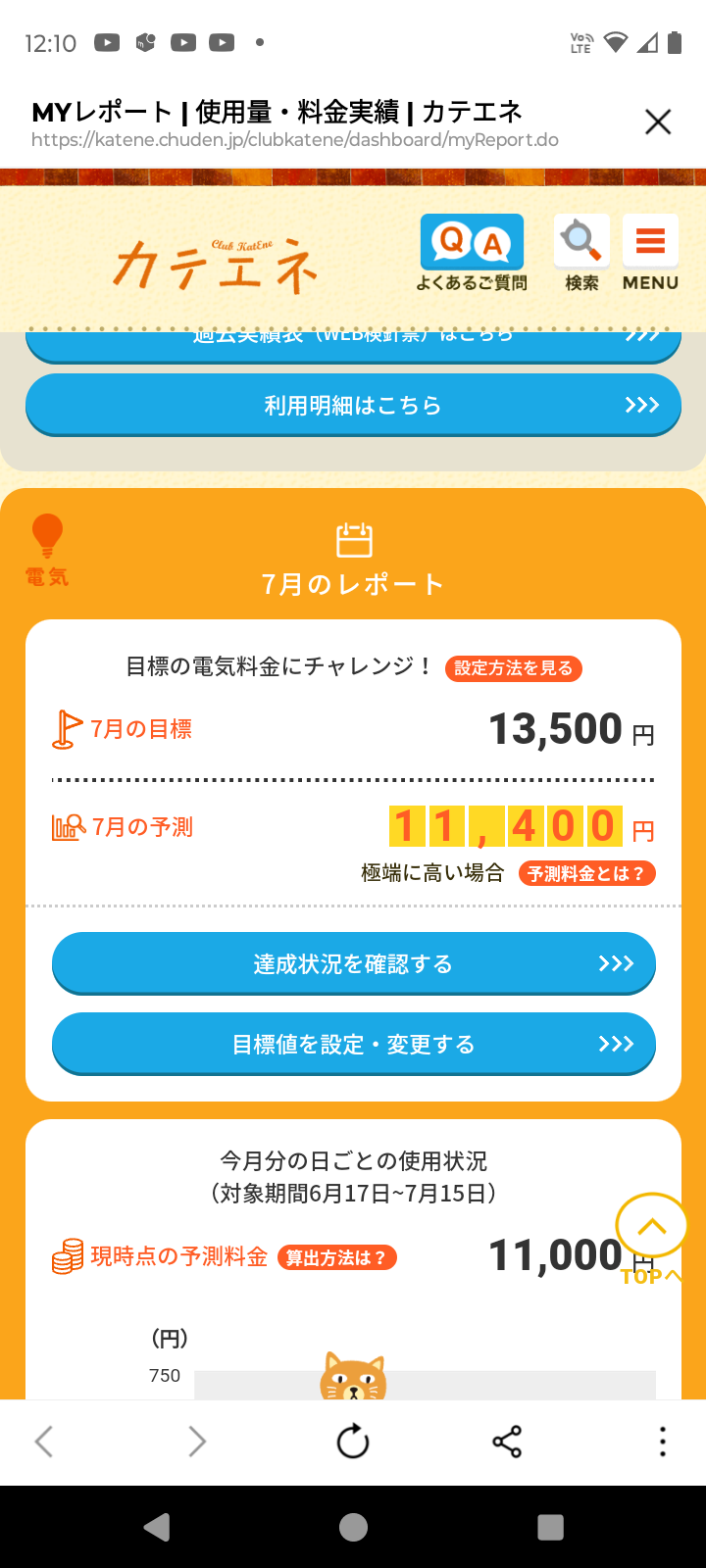This screenshot has width=706, height=1568.
Task: Share this MYレポート page
Action: (507, 1442)
